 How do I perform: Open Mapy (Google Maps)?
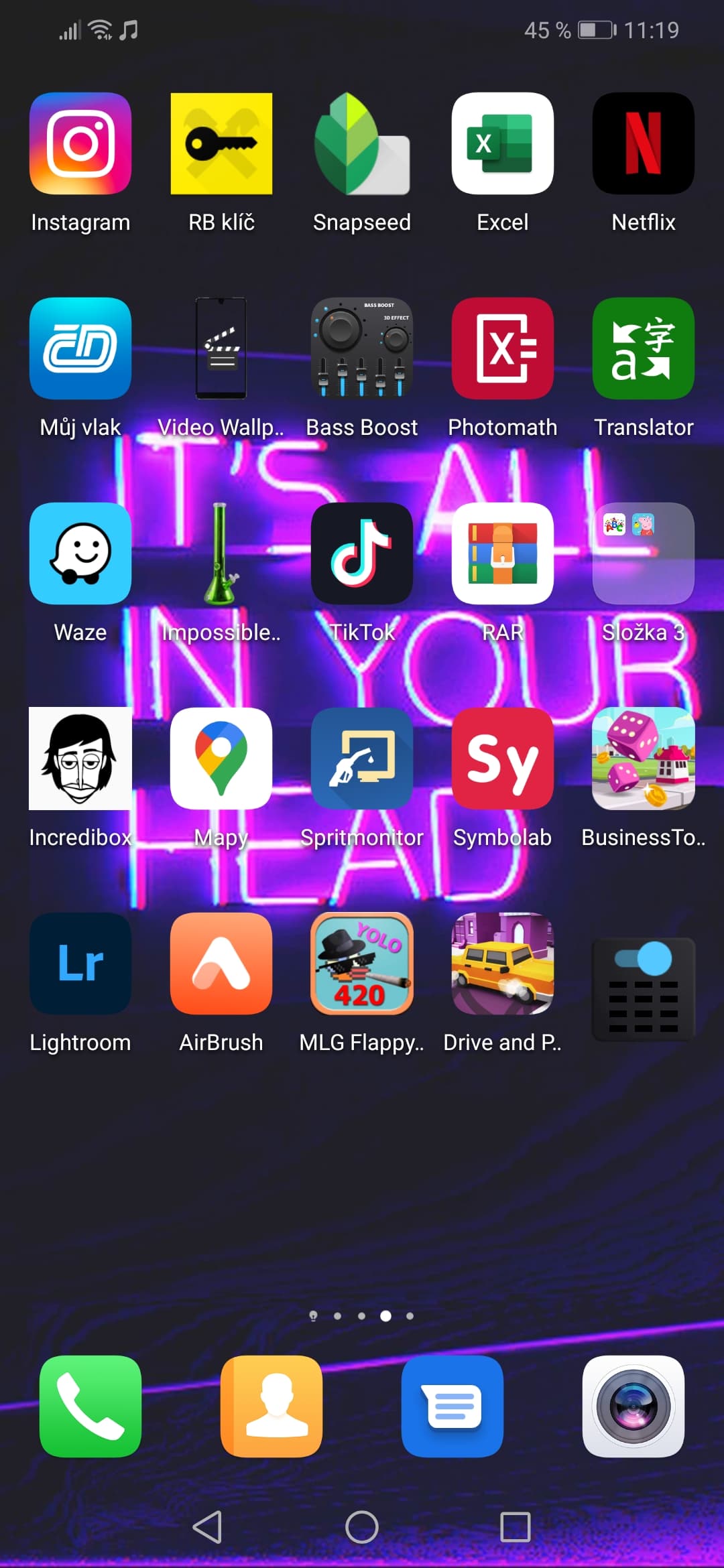221,759
